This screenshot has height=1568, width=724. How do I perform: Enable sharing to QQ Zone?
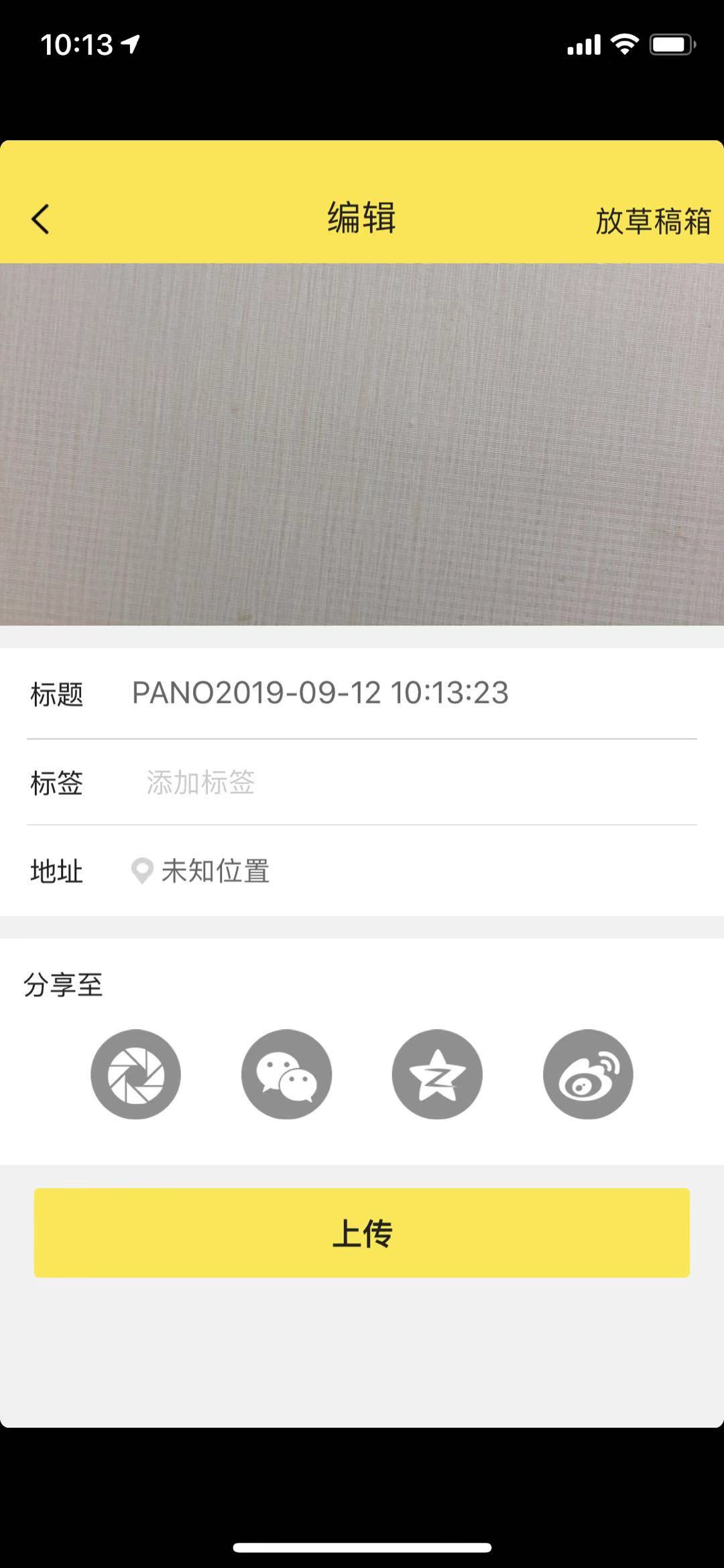click(437, 1074)
